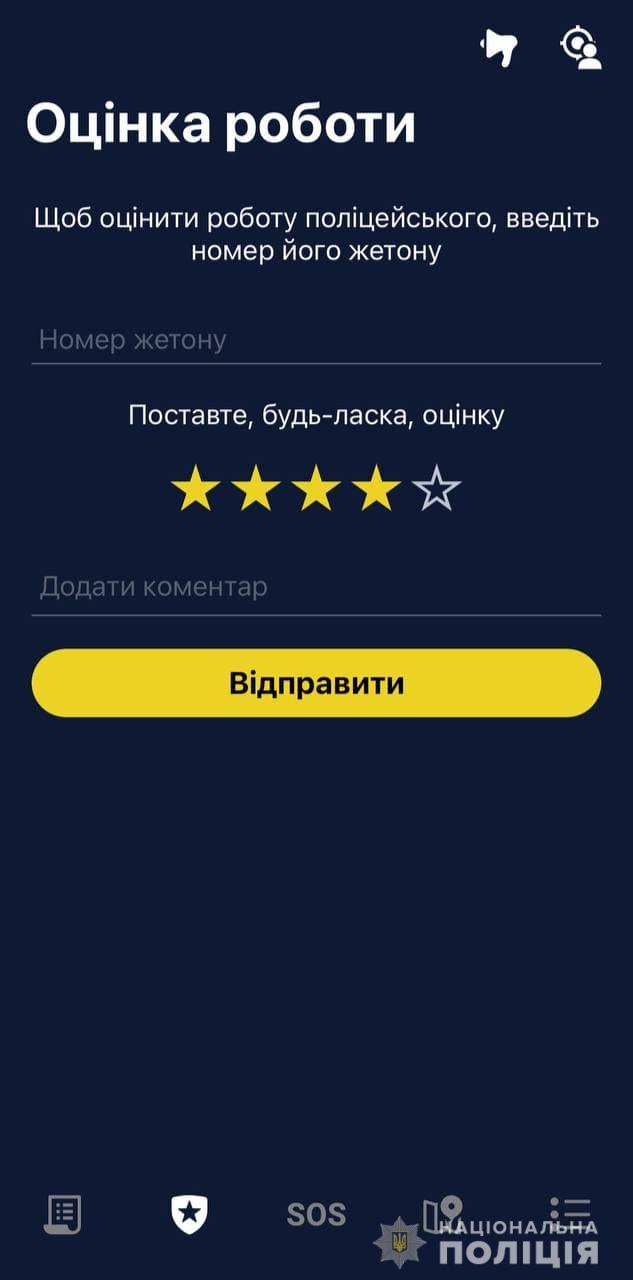This screenshot has width=633, height=1280.
Task: Tap the Додати коментар field
Action: coord(316,587)
